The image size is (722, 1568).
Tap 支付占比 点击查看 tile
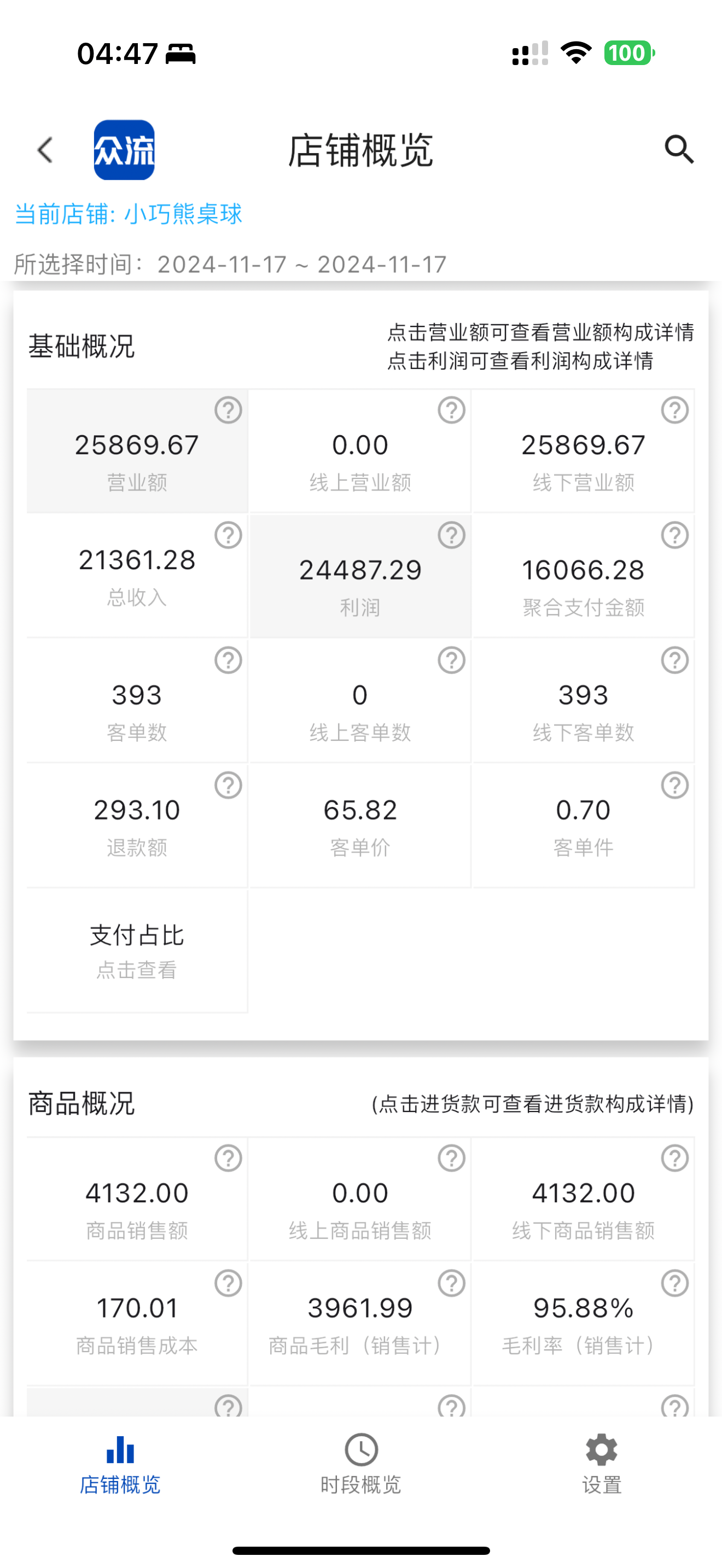(x=137, y=951)
